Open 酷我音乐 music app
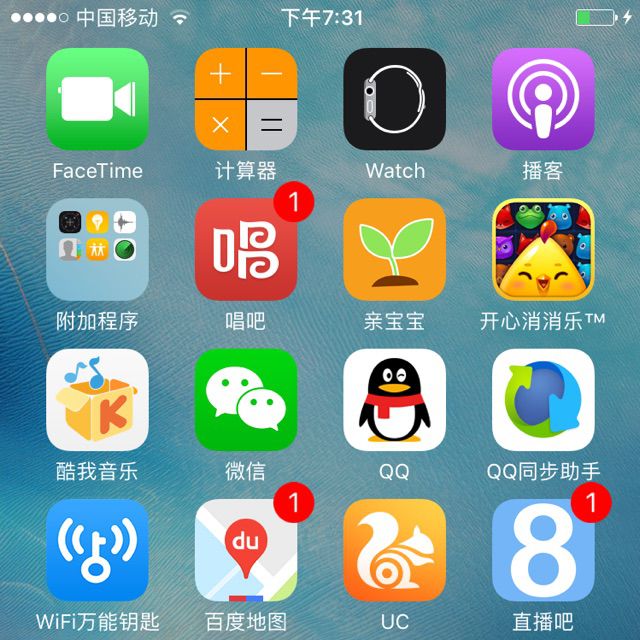This screenshot has width=640, height=640. pos(97,400)
